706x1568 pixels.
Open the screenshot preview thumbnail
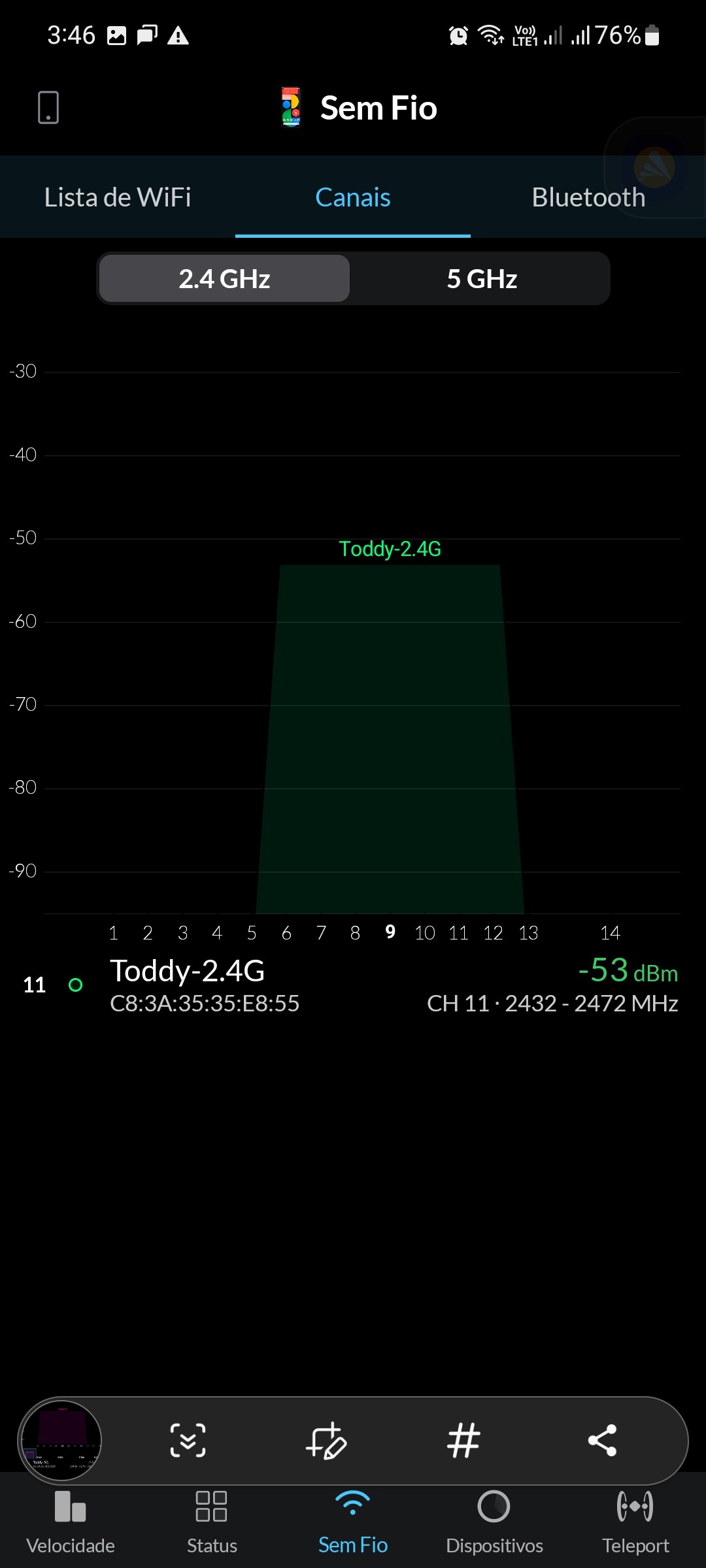pyautogui.click(x=60, y=1440)
